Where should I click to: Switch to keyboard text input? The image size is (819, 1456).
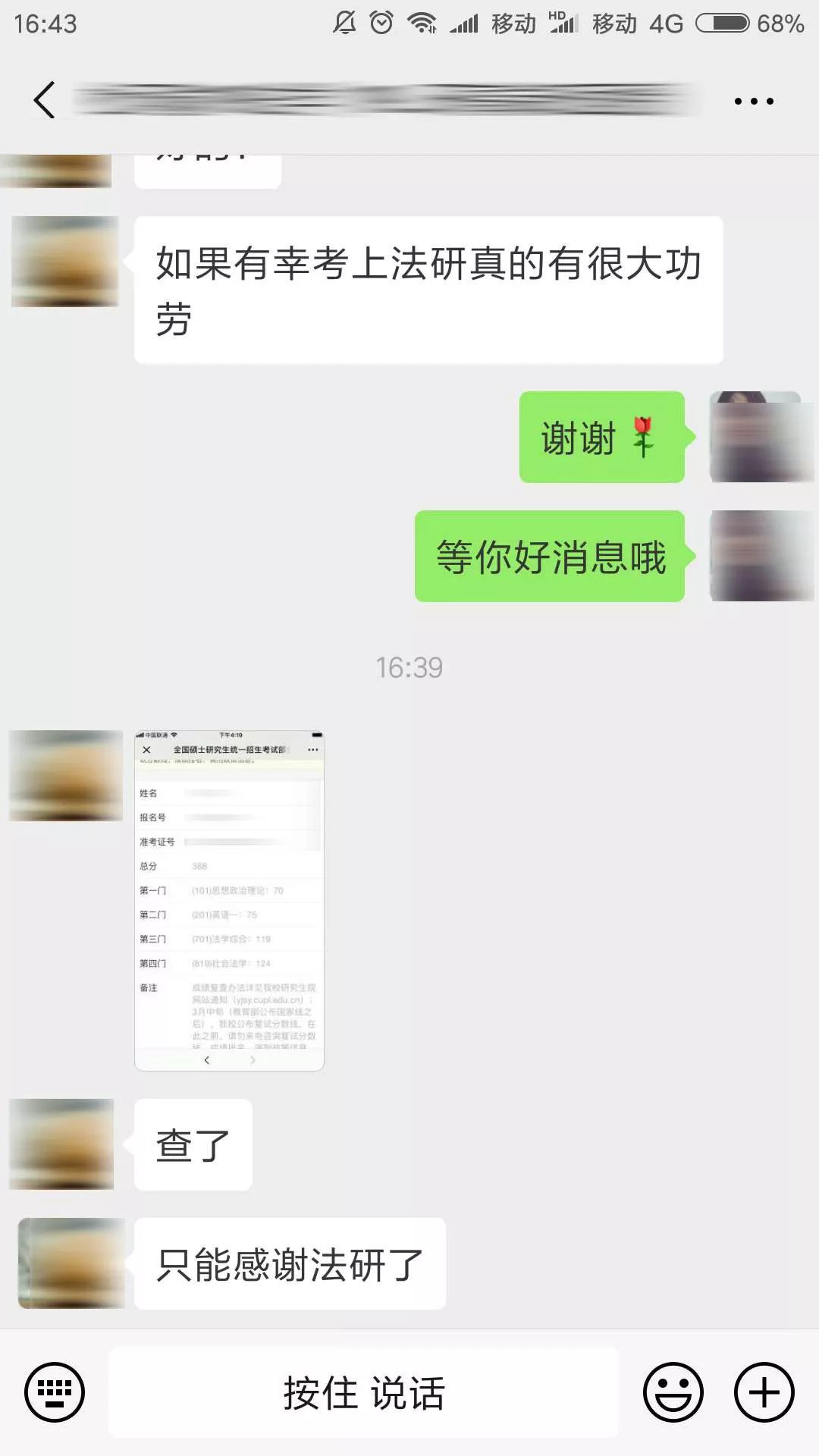pos(55,1392)
